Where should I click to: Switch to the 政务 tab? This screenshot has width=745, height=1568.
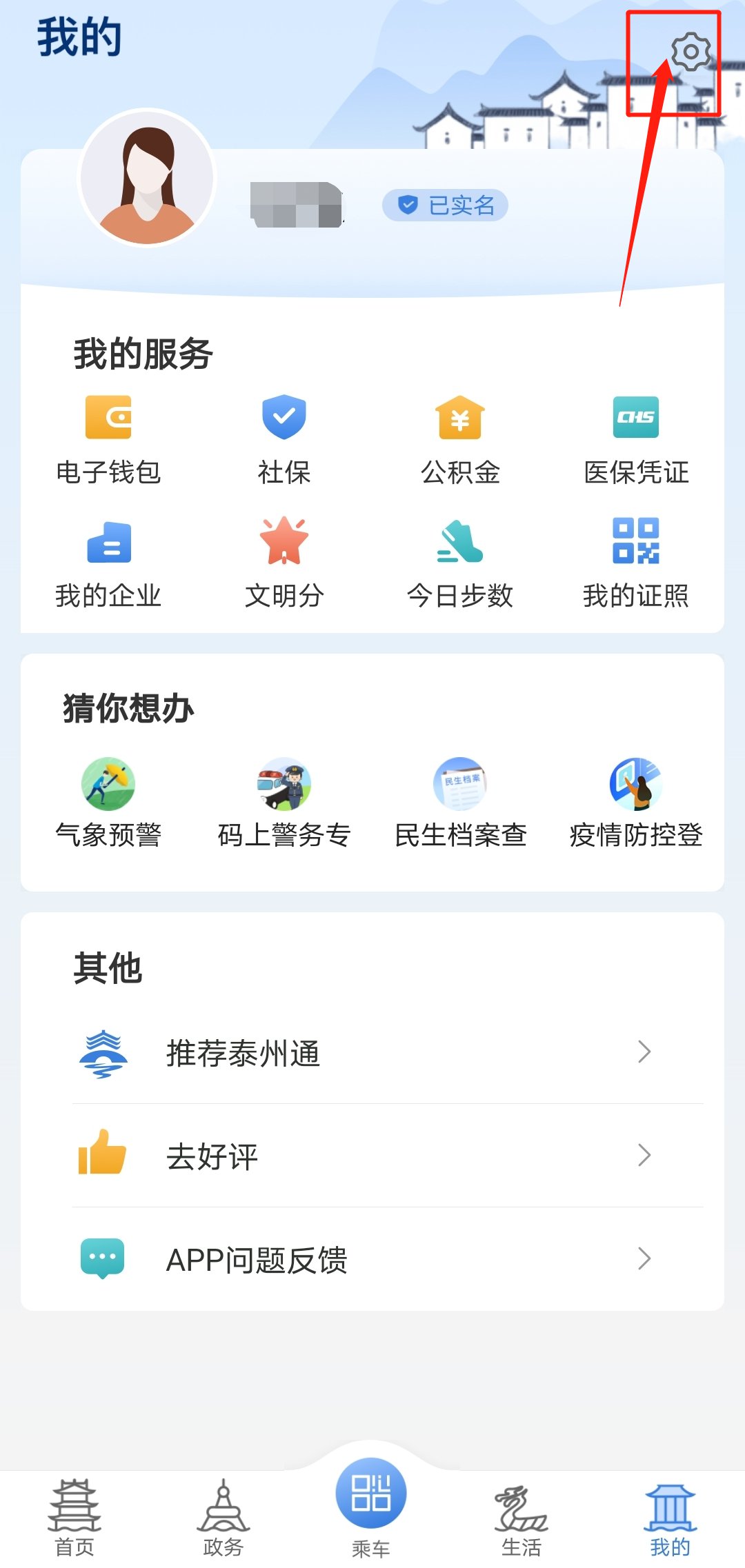click(223, 1517)
